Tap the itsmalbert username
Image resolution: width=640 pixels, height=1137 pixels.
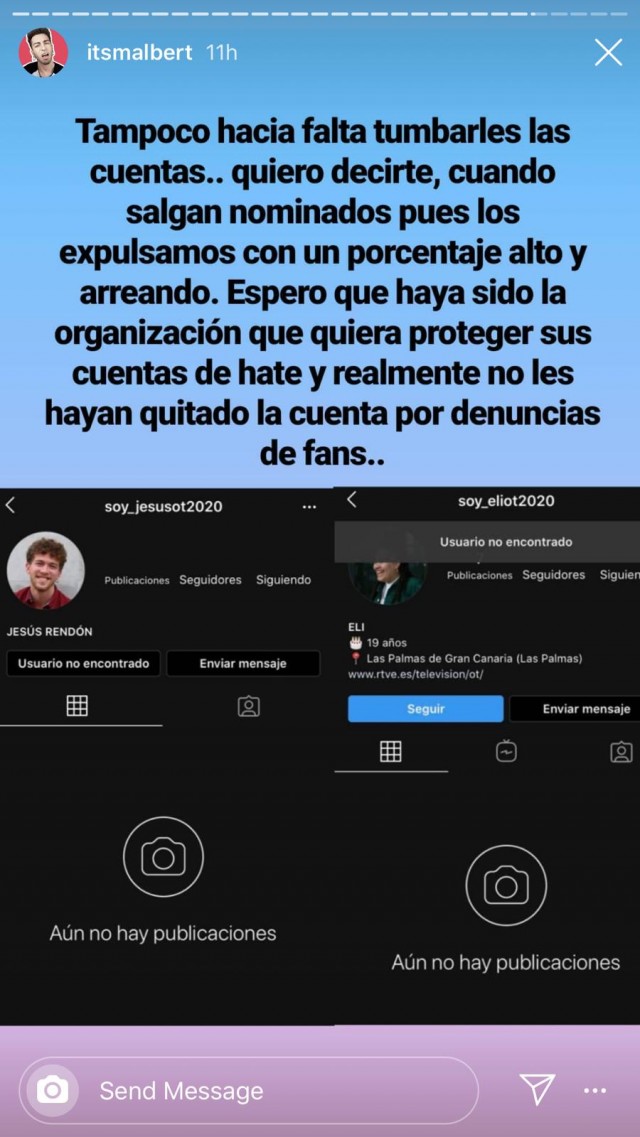(x=139, y=53)
